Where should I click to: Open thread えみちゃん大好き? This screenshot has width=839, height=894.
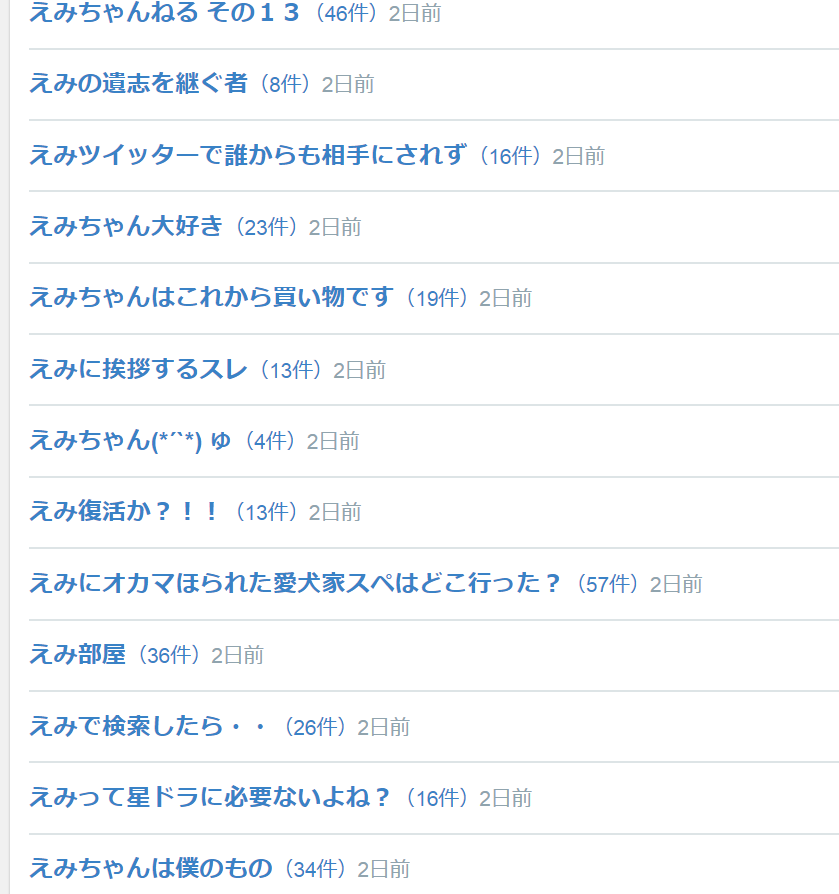click(126, 226)
